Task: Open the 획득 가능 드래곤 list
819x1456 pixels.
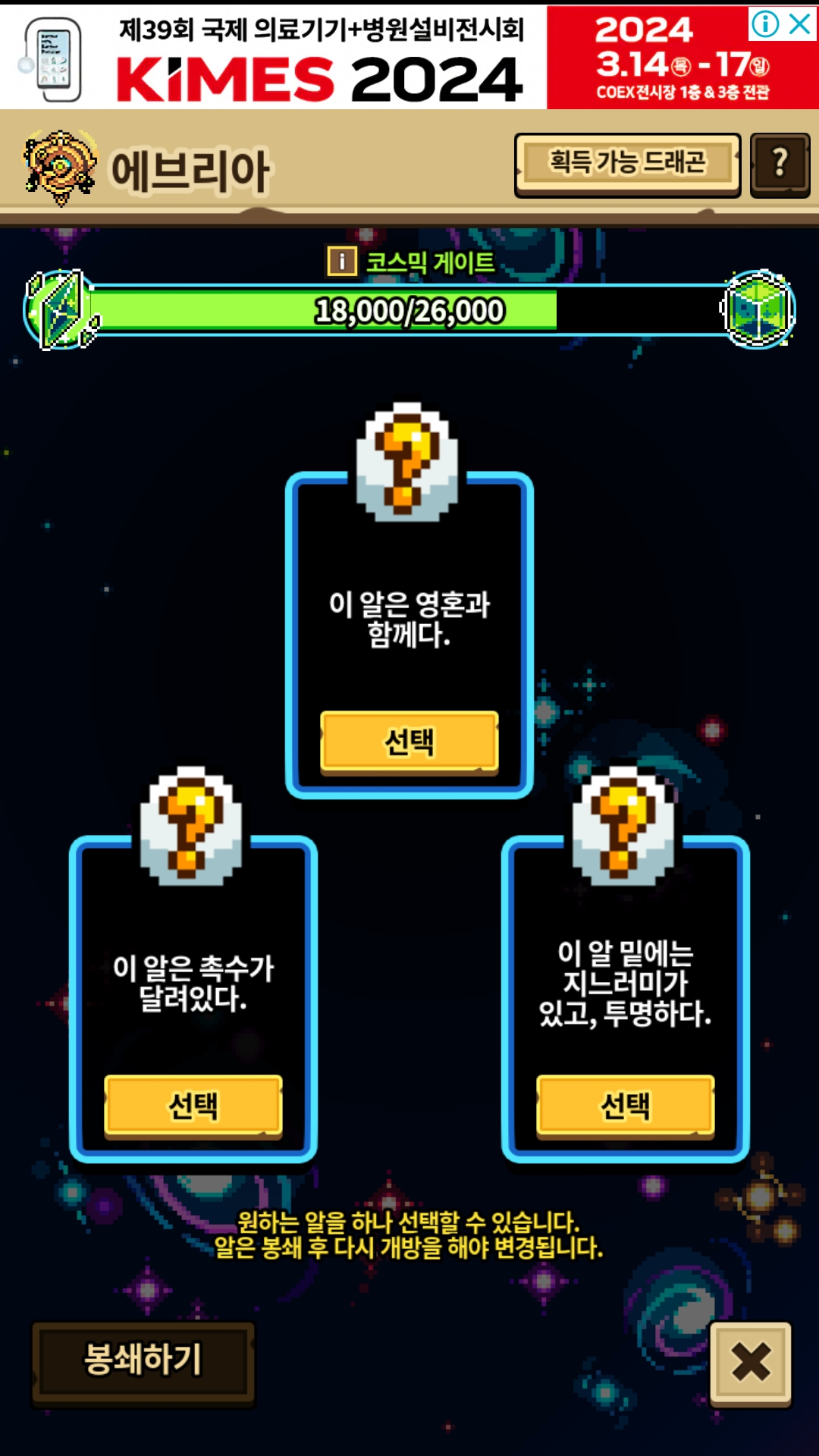Action: tap(627, 165)
